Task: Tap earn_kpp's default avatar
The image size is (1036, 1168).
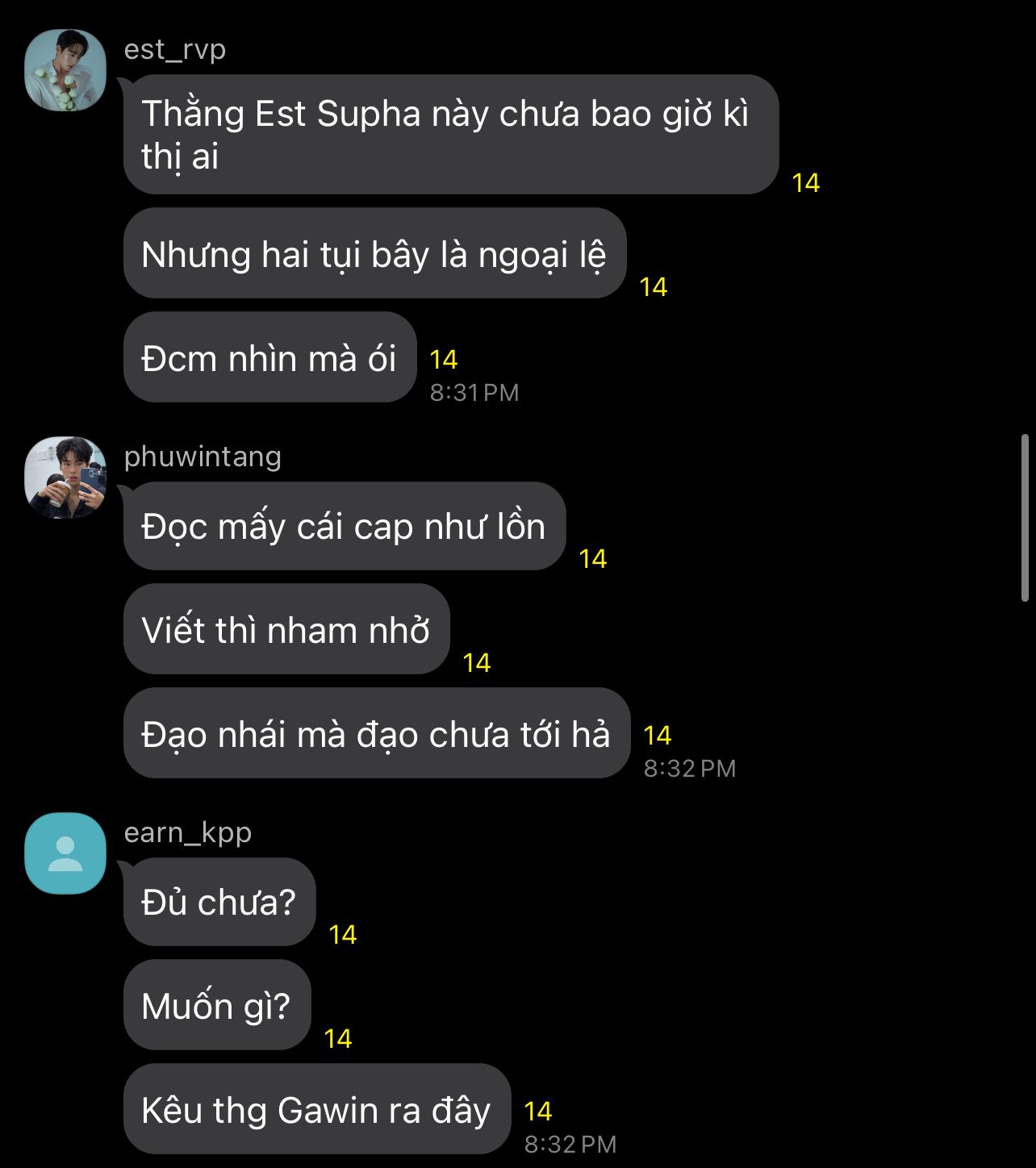Action: point(65,853)
